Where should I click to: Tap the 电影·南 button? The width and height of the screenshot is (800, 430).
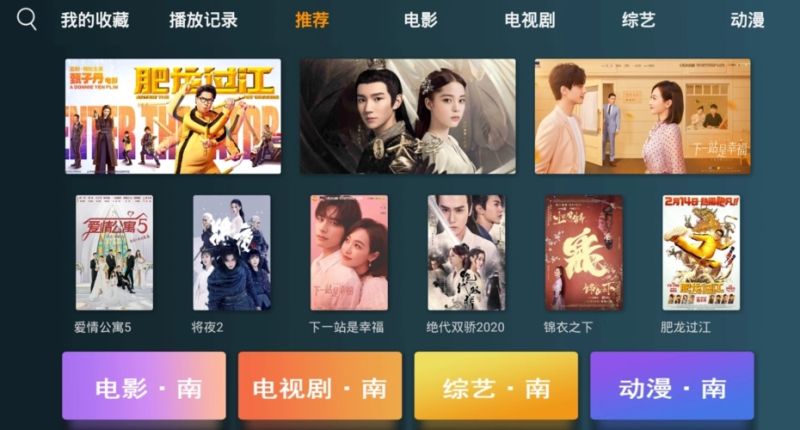144,387
